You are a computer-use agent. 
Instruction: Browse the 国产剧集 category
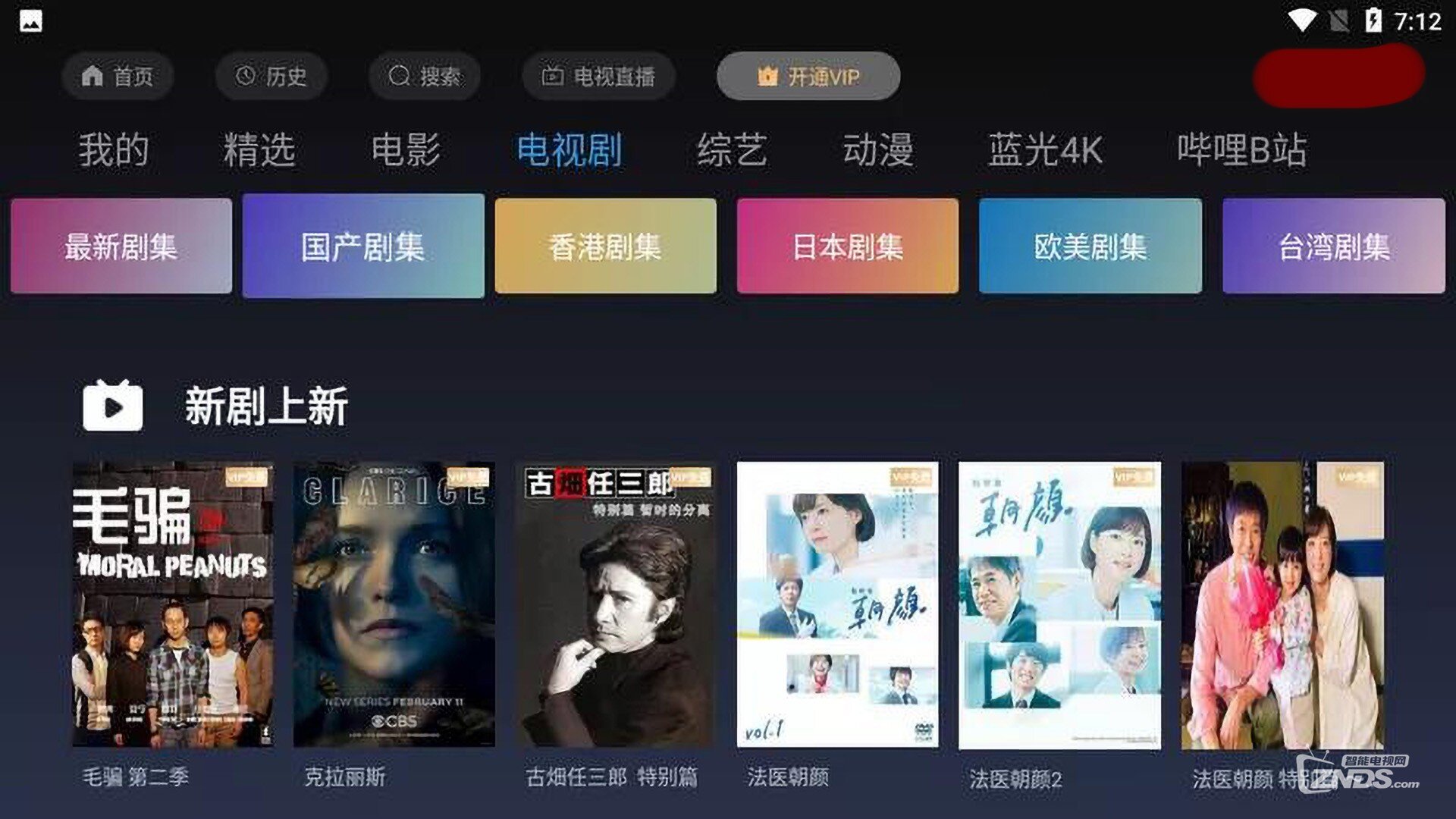[x=363, y=246]
